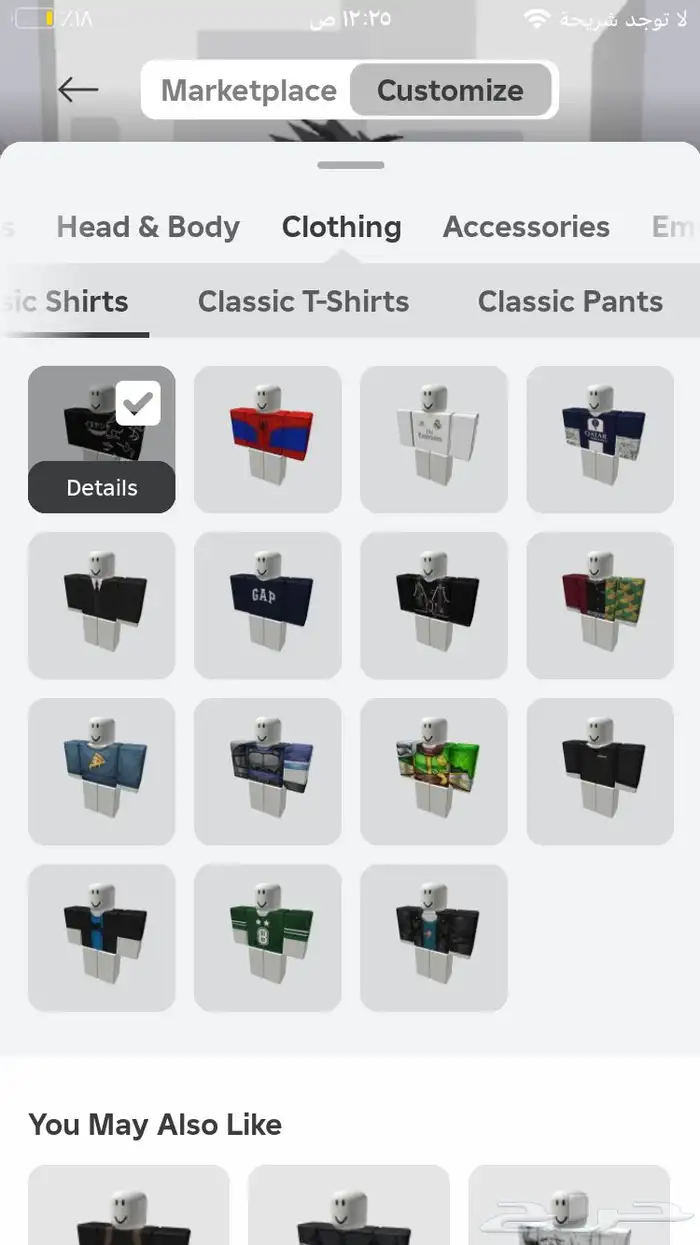
Task: Tap the bright green sleeve shirt
Action: 434,772
